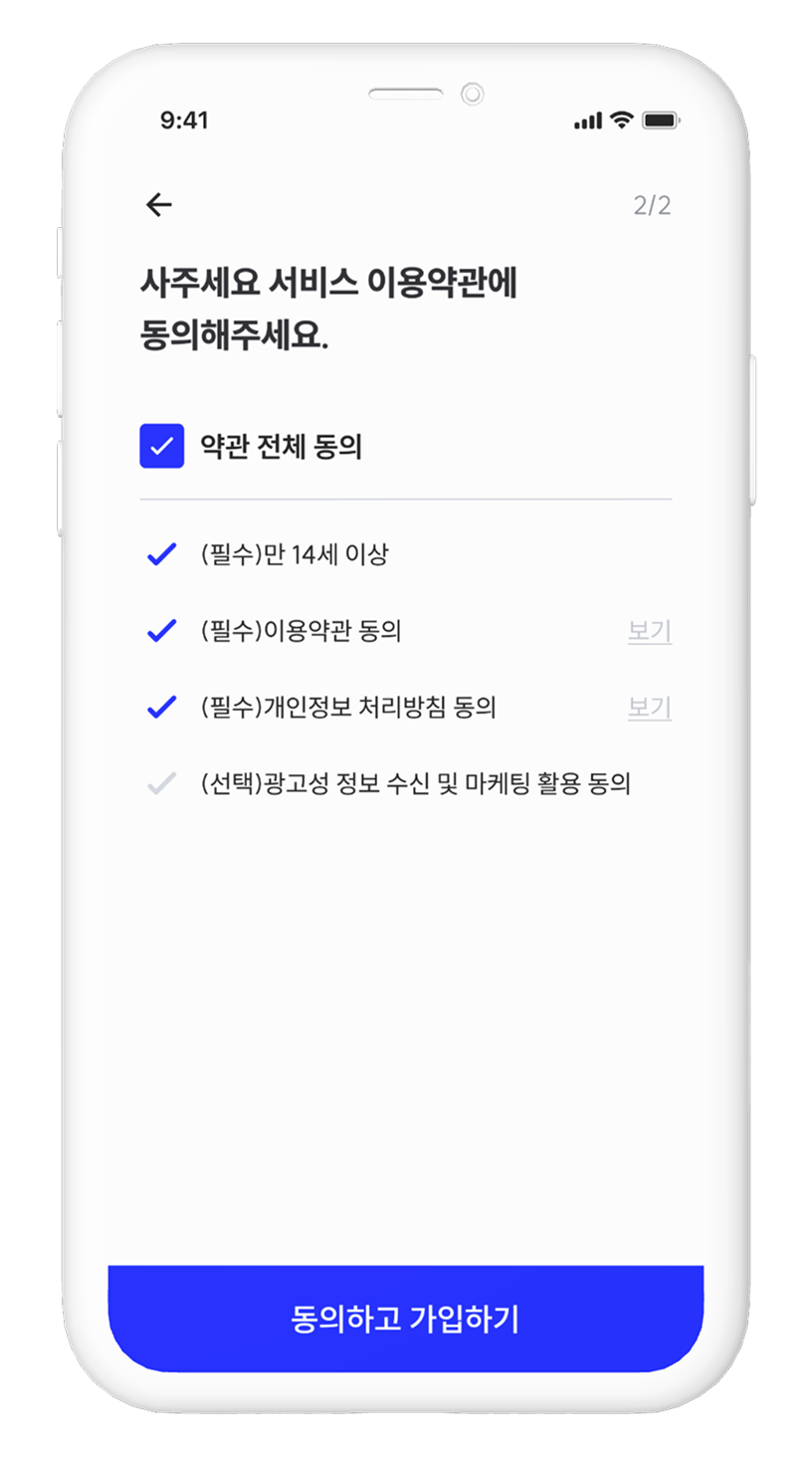Open 보기 link for 개인정보 처리방침

tap(649, 708)
